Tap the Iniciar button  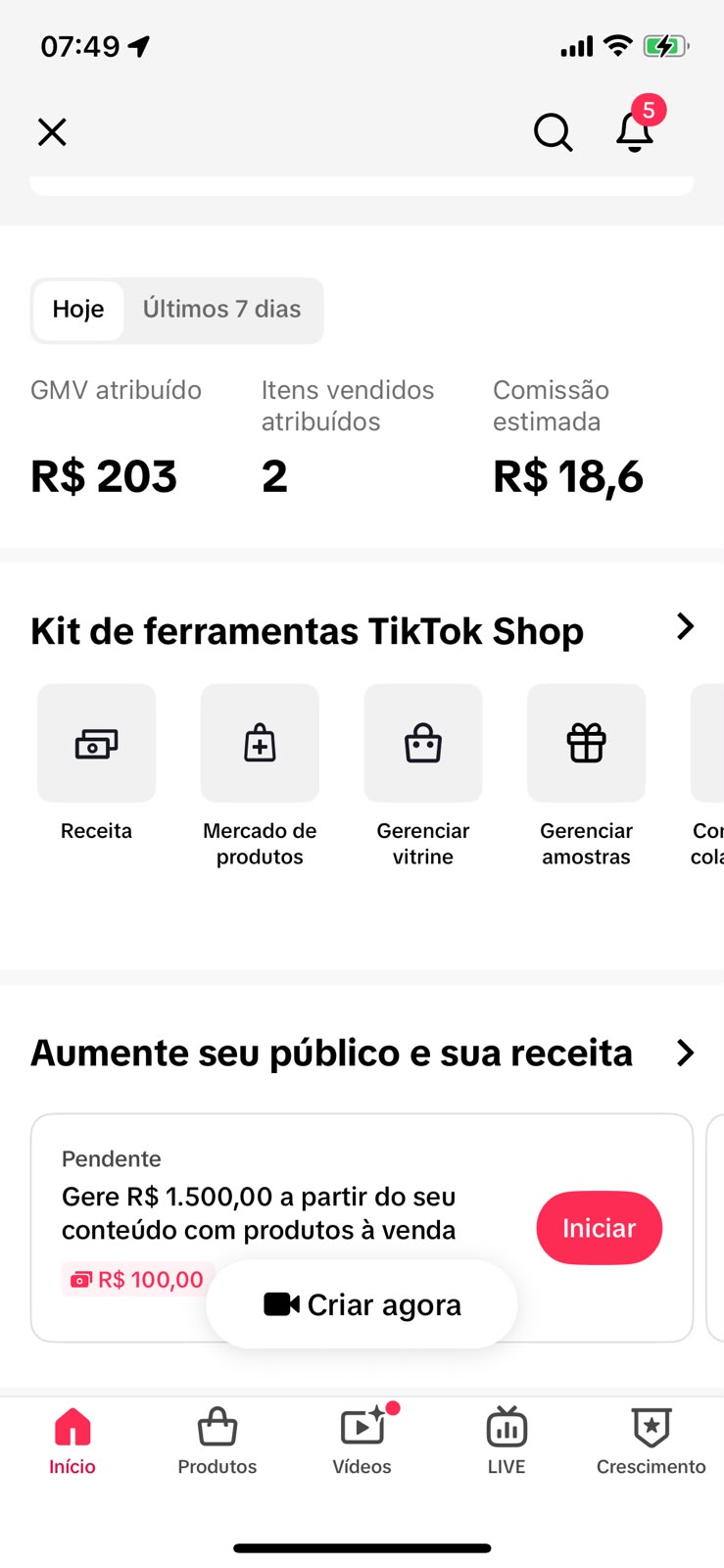pos(600,1228)
